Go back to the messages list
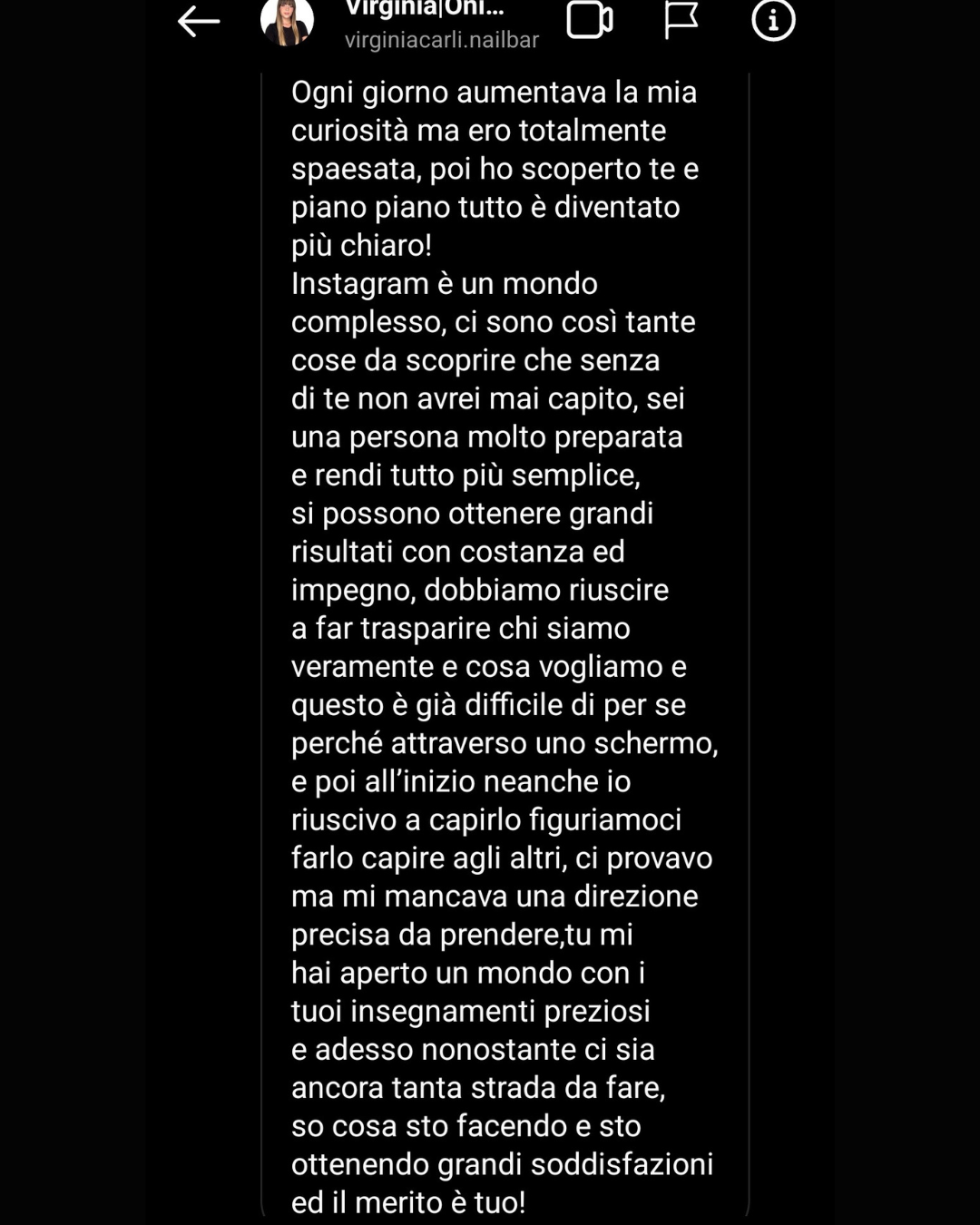This screenshot has height=1225, width=980. (x=199, y=21)
